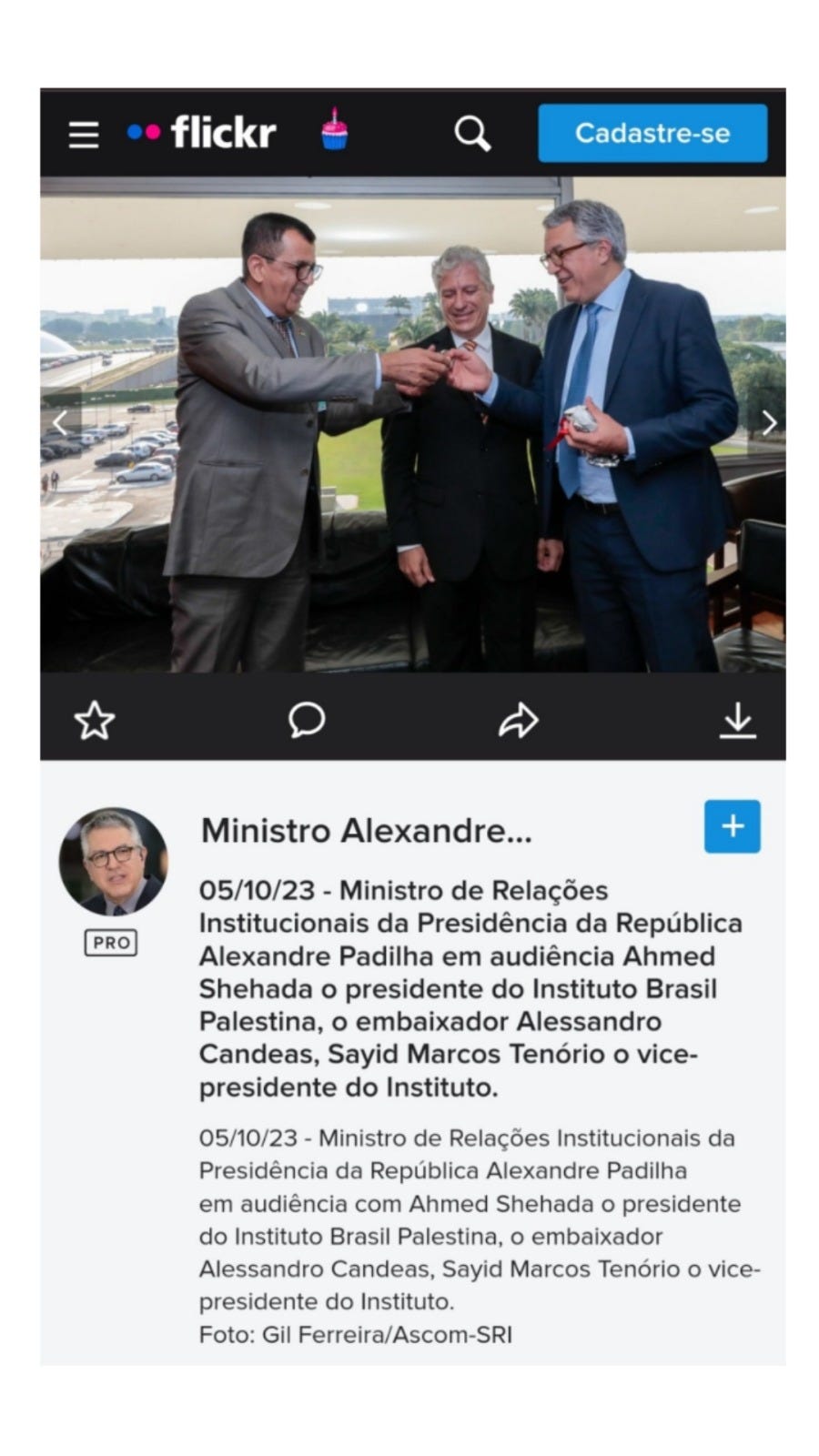Follow the account with plus button

coord(732,826)
